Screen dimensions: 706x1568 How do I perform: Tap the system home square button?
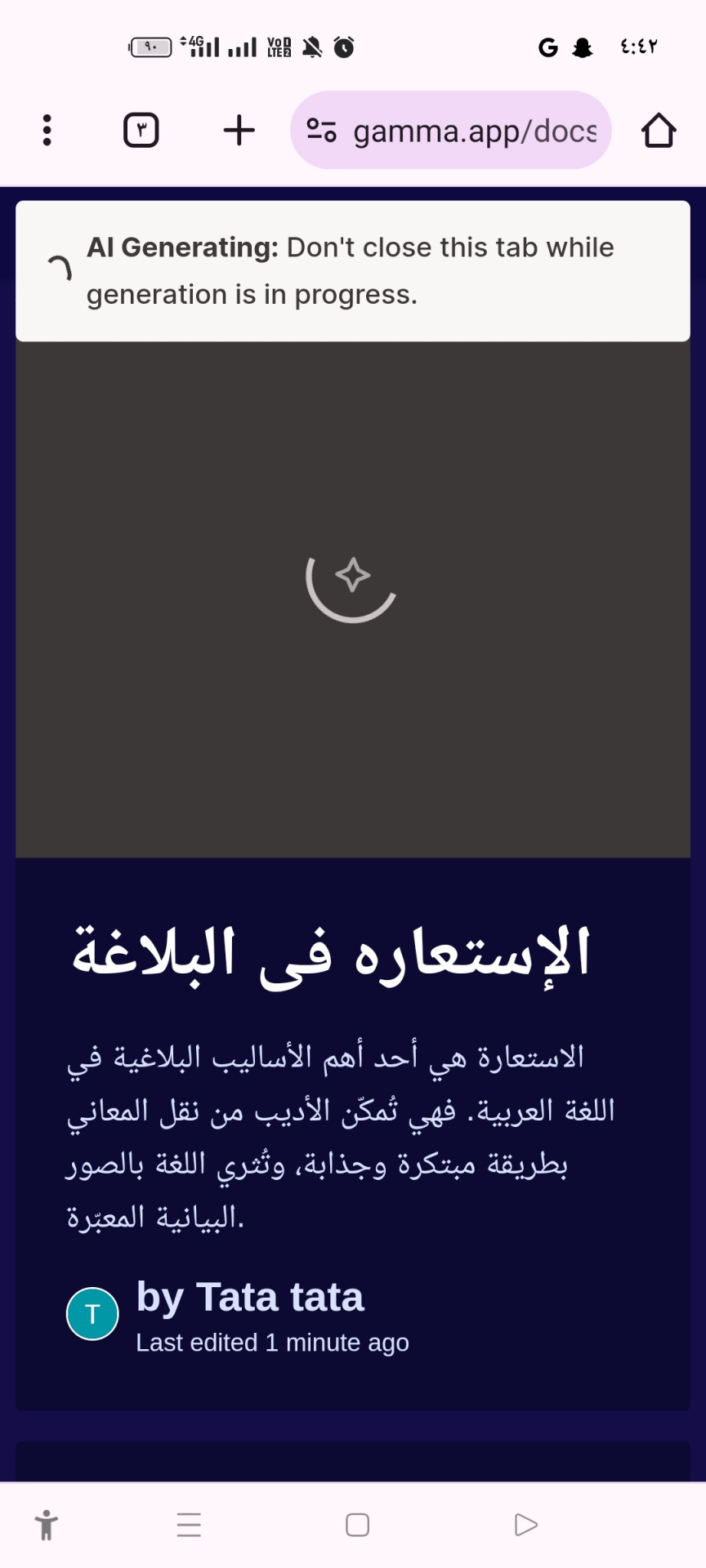pyautogui.click(x=357, y=1525)
